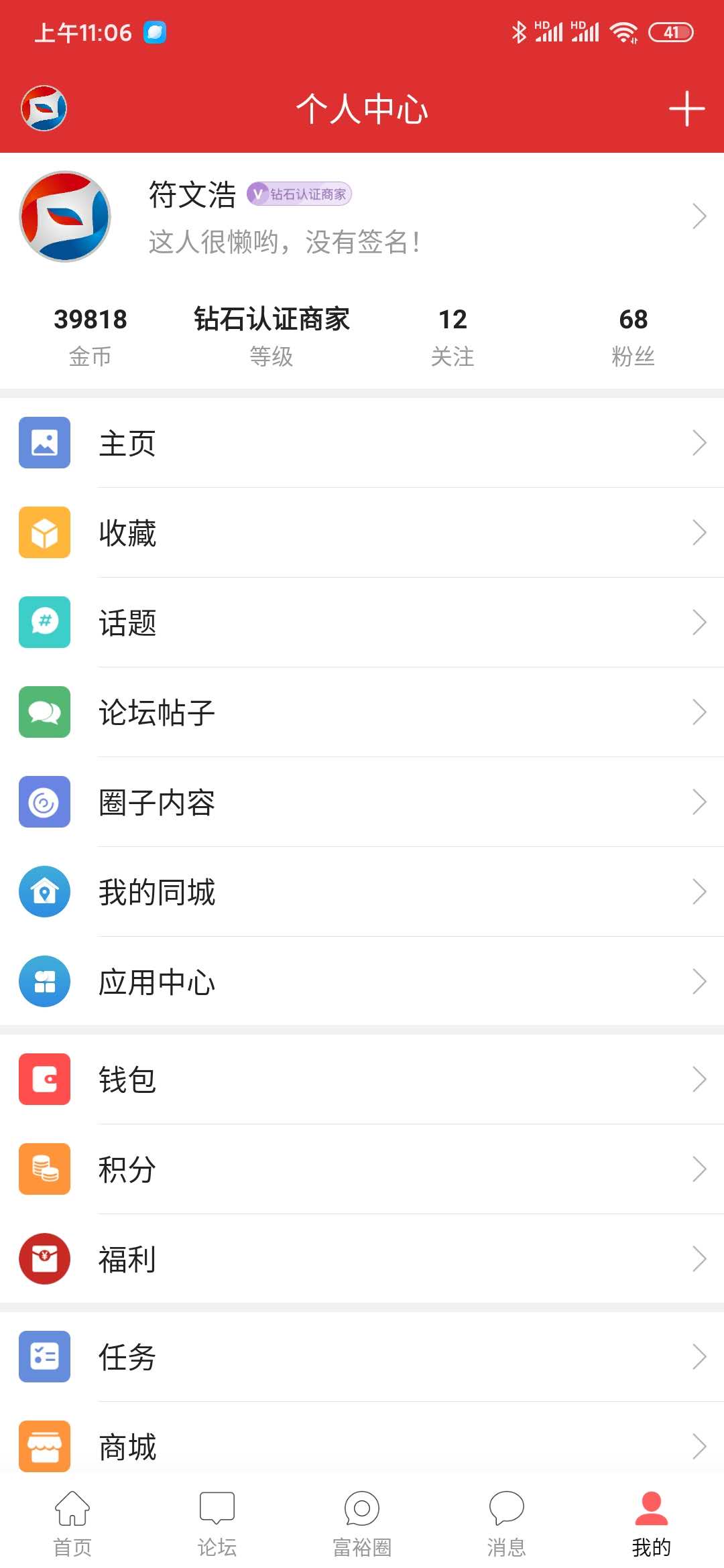Open the 富裕圈 tab

tap(361, 1524)
